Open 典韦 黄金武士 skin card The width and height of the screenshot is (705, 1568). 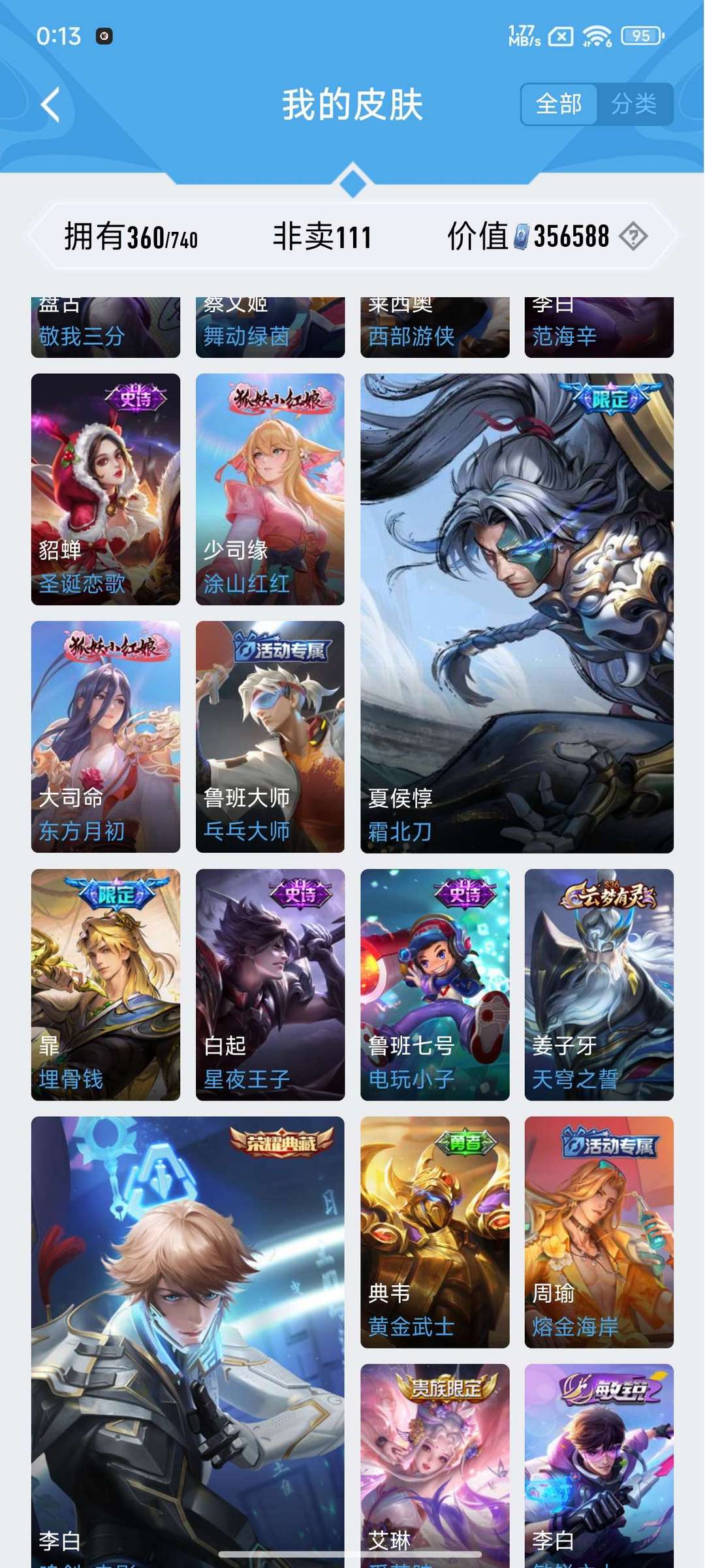435,1232
